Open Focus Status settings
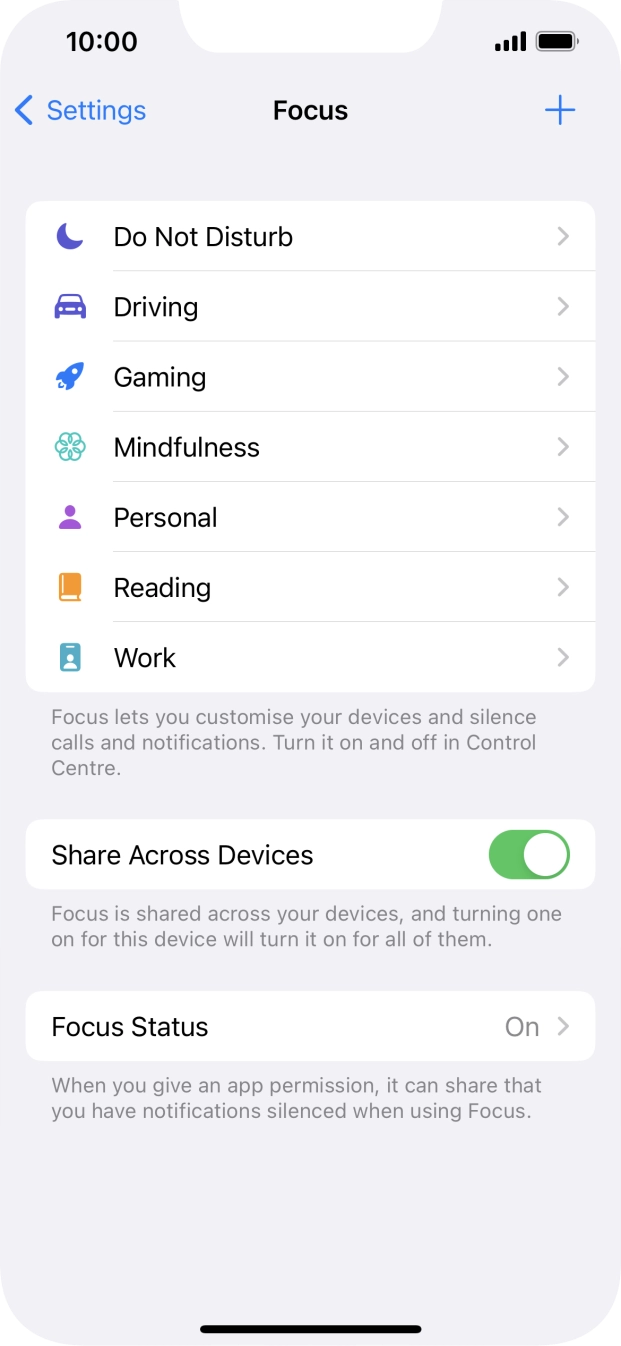 tap(310, 1026)
